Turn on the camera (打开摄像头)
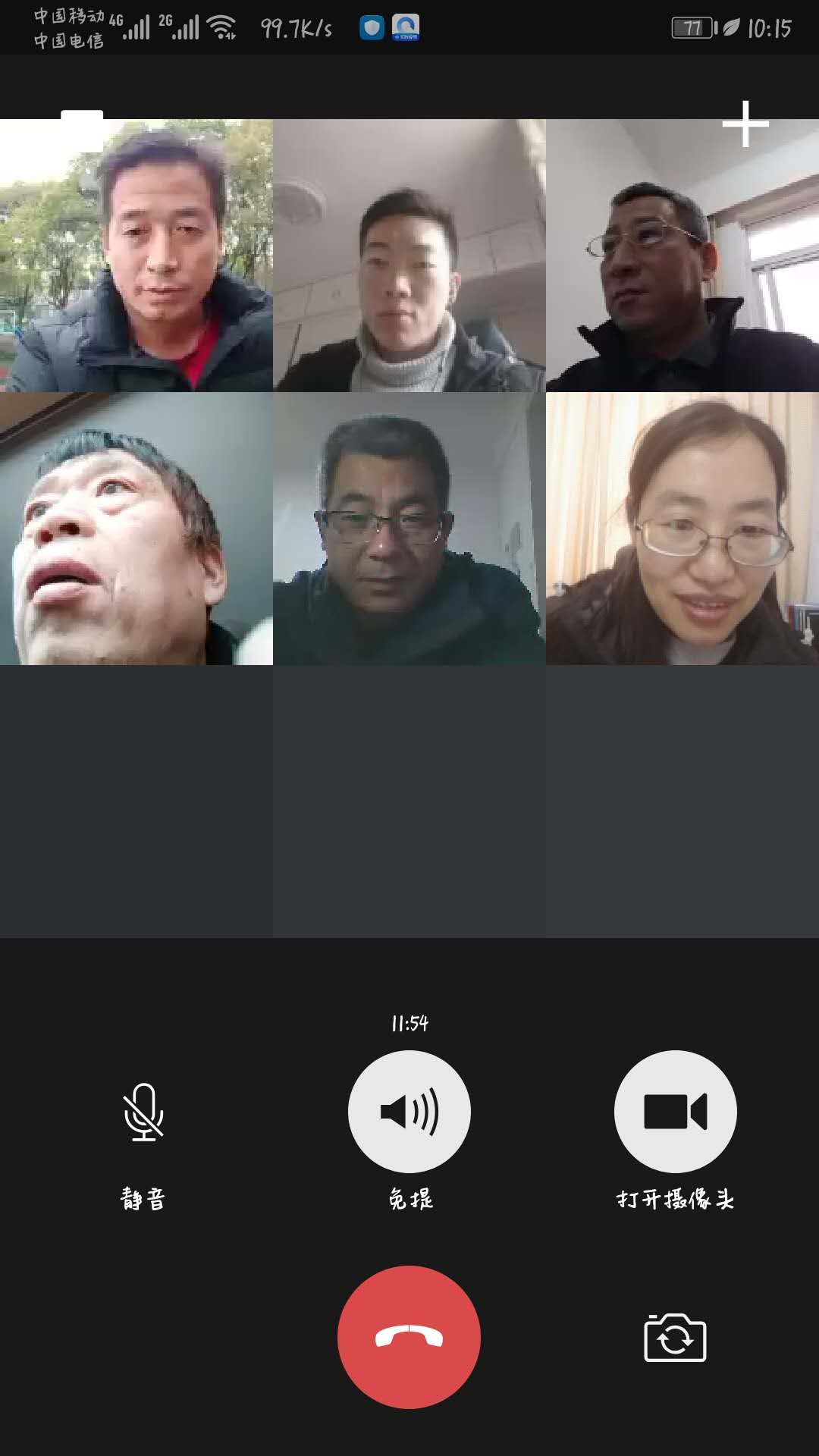This screenshot has width=819, height=1456. point(675,1112)
